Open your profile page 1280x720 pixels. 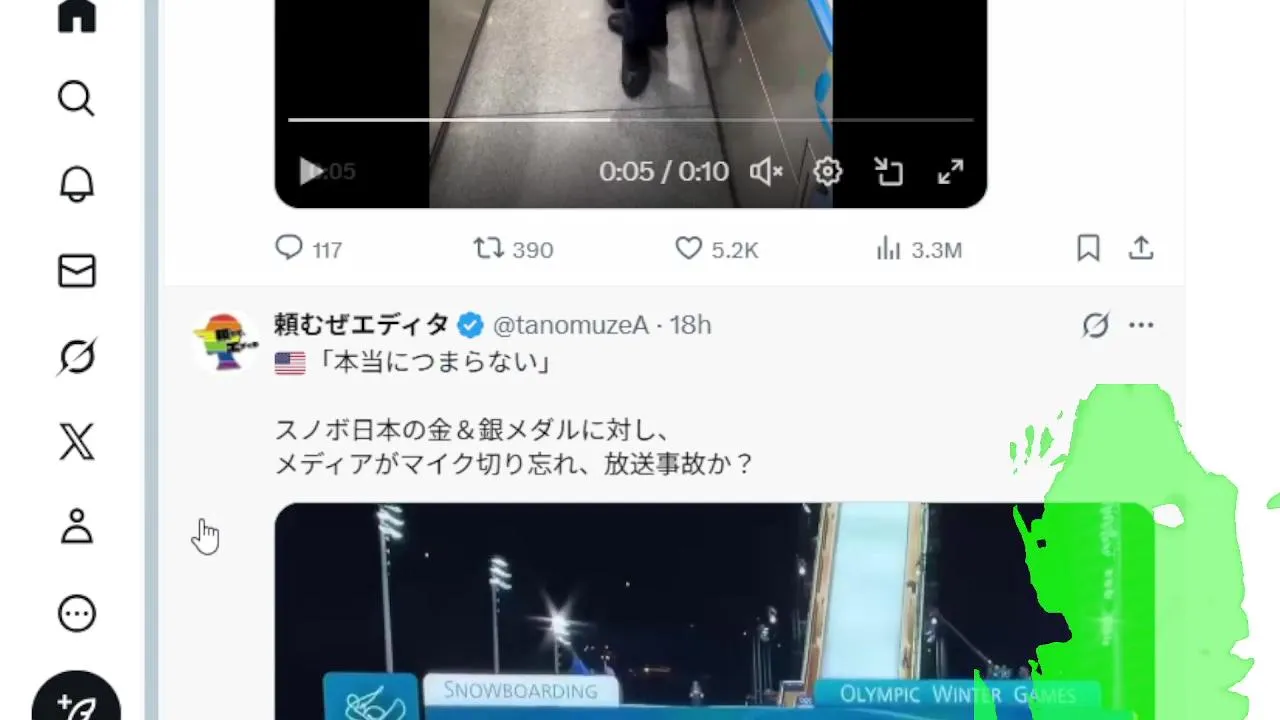[x=77, y=527]
